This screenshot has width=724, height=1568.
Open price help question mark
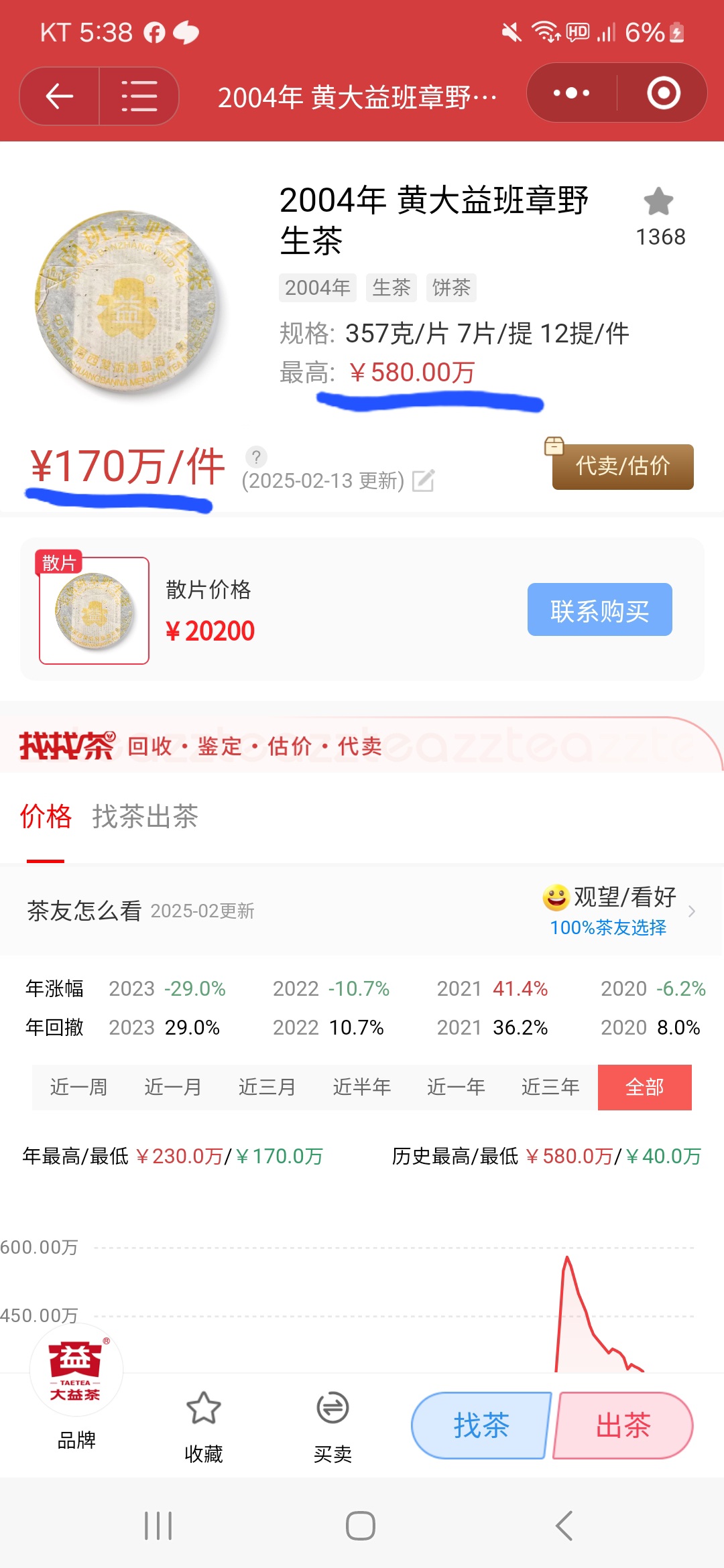tap(256, 457)
